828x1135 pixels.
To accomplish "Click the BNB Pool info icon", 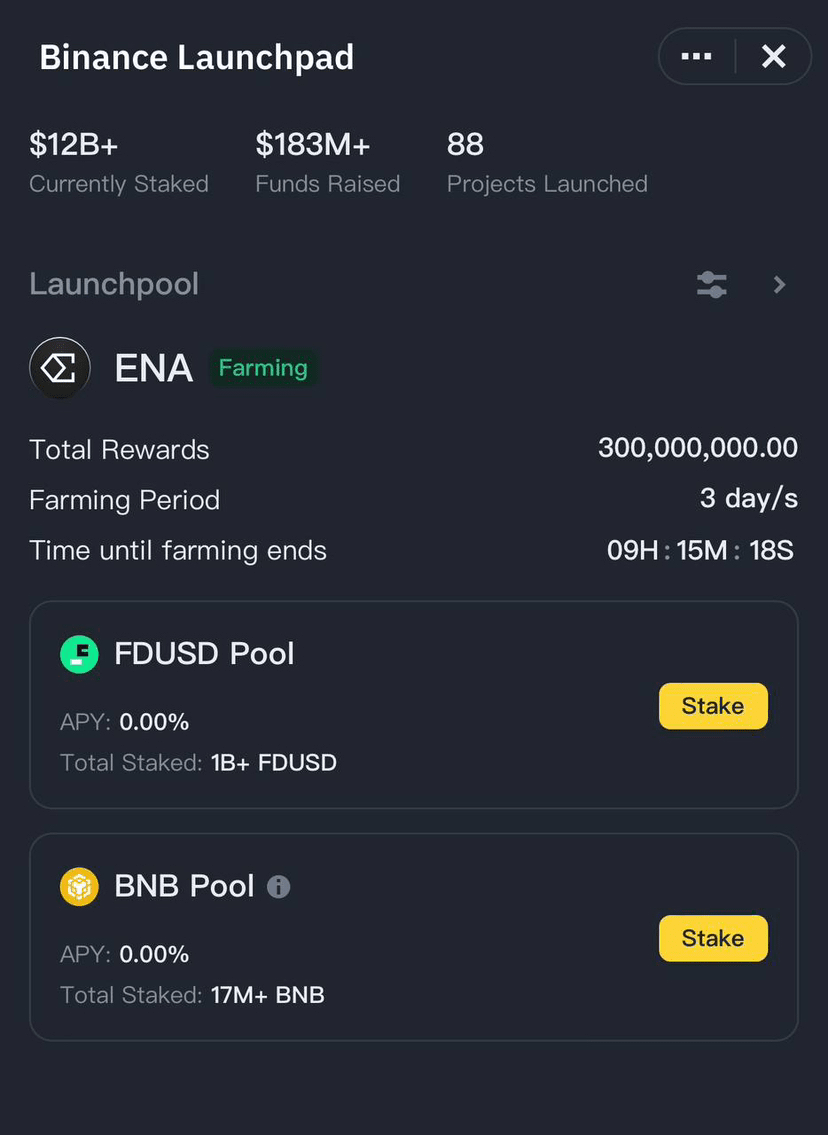I will coord(277,885).
